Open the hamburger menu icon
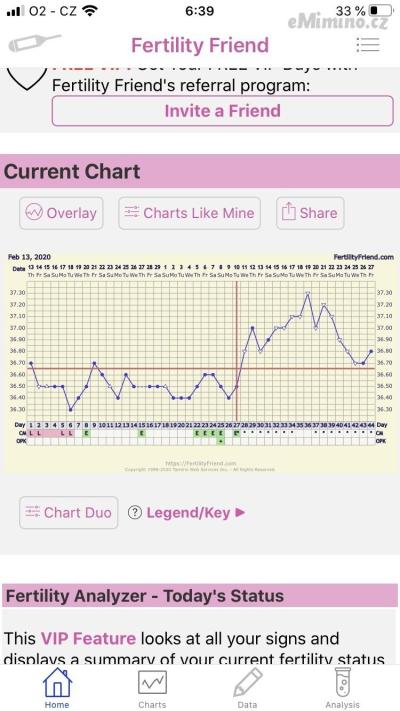400x711 pixels. (367, 45)
